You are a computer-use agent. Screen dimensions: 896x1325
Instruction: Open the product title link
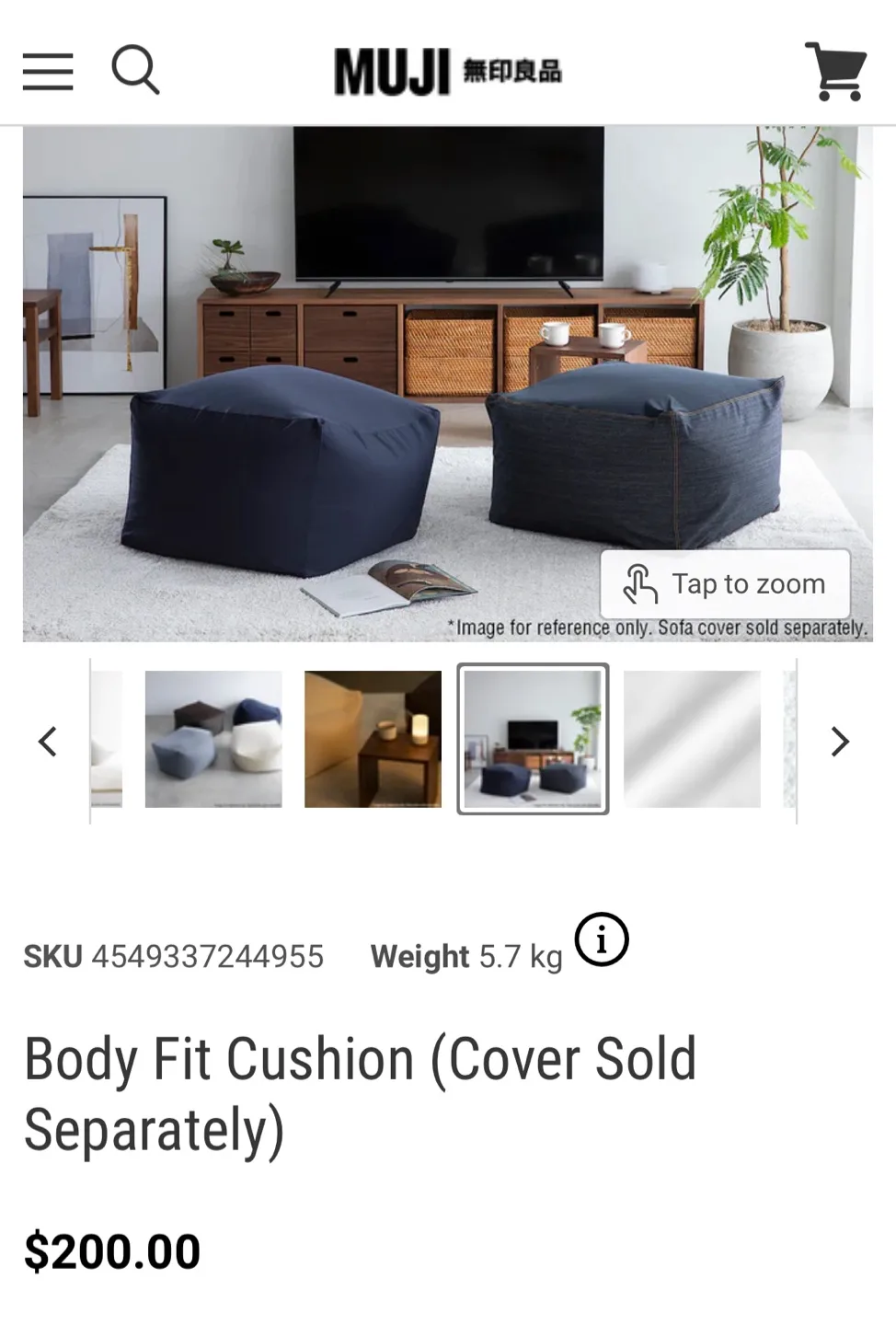pyautogui.click(x=359, y=1090)
